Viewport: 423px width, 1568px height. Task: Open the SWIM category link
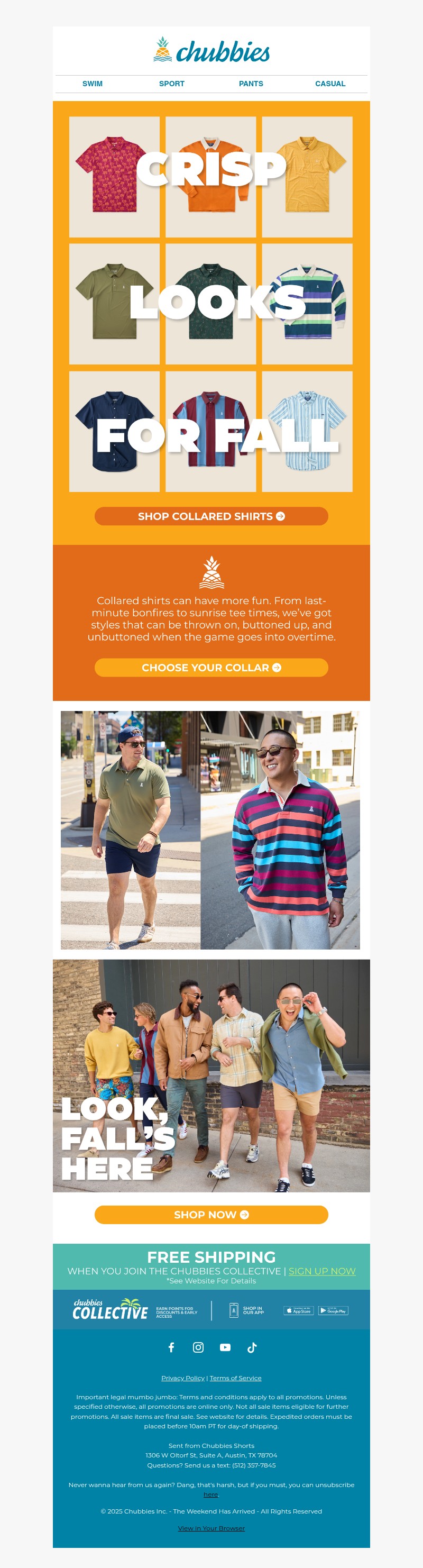click(x=93, y=84)
